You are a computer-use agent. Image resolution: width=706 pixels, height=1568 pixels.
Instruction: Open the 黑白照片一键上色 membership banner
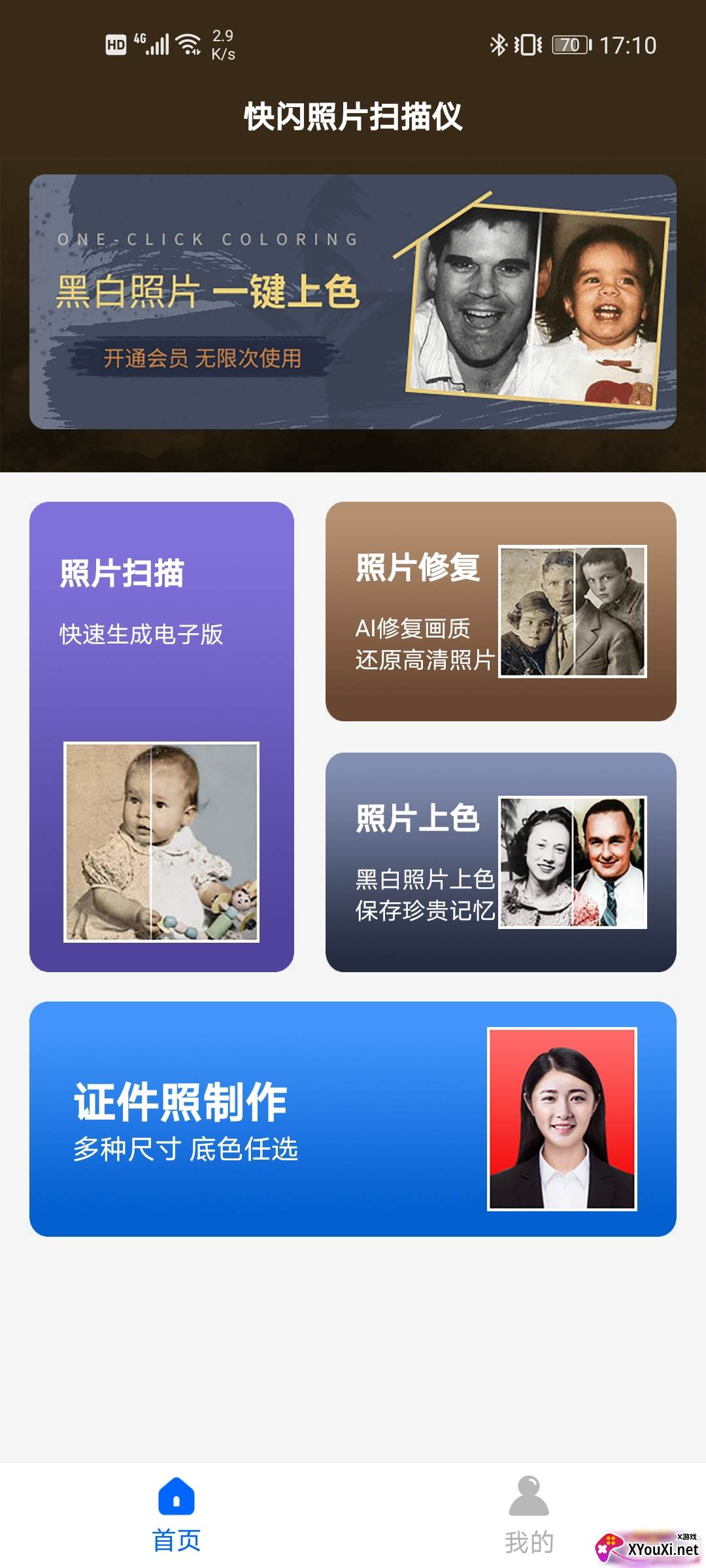point(353,301)
